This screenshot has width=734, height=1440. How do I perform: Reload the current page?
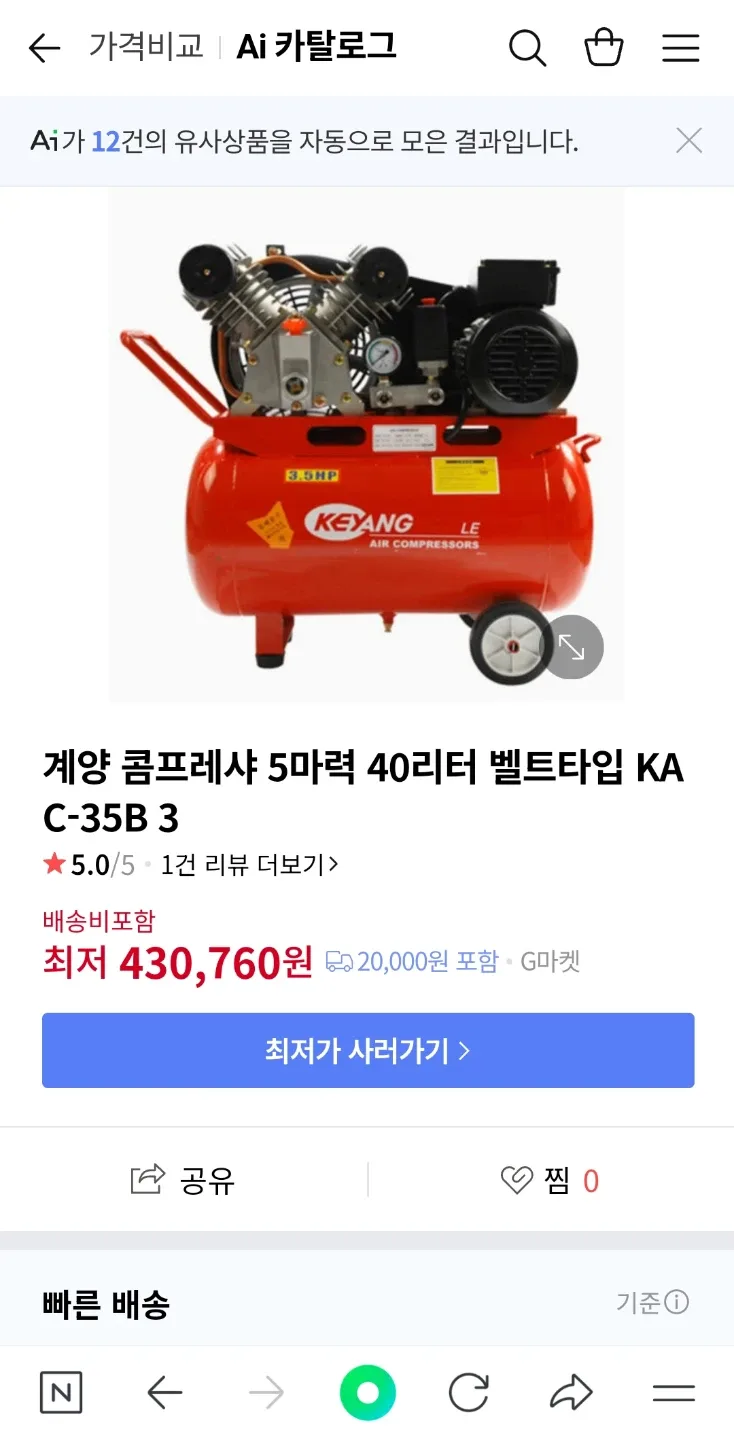click(469, 1393)
